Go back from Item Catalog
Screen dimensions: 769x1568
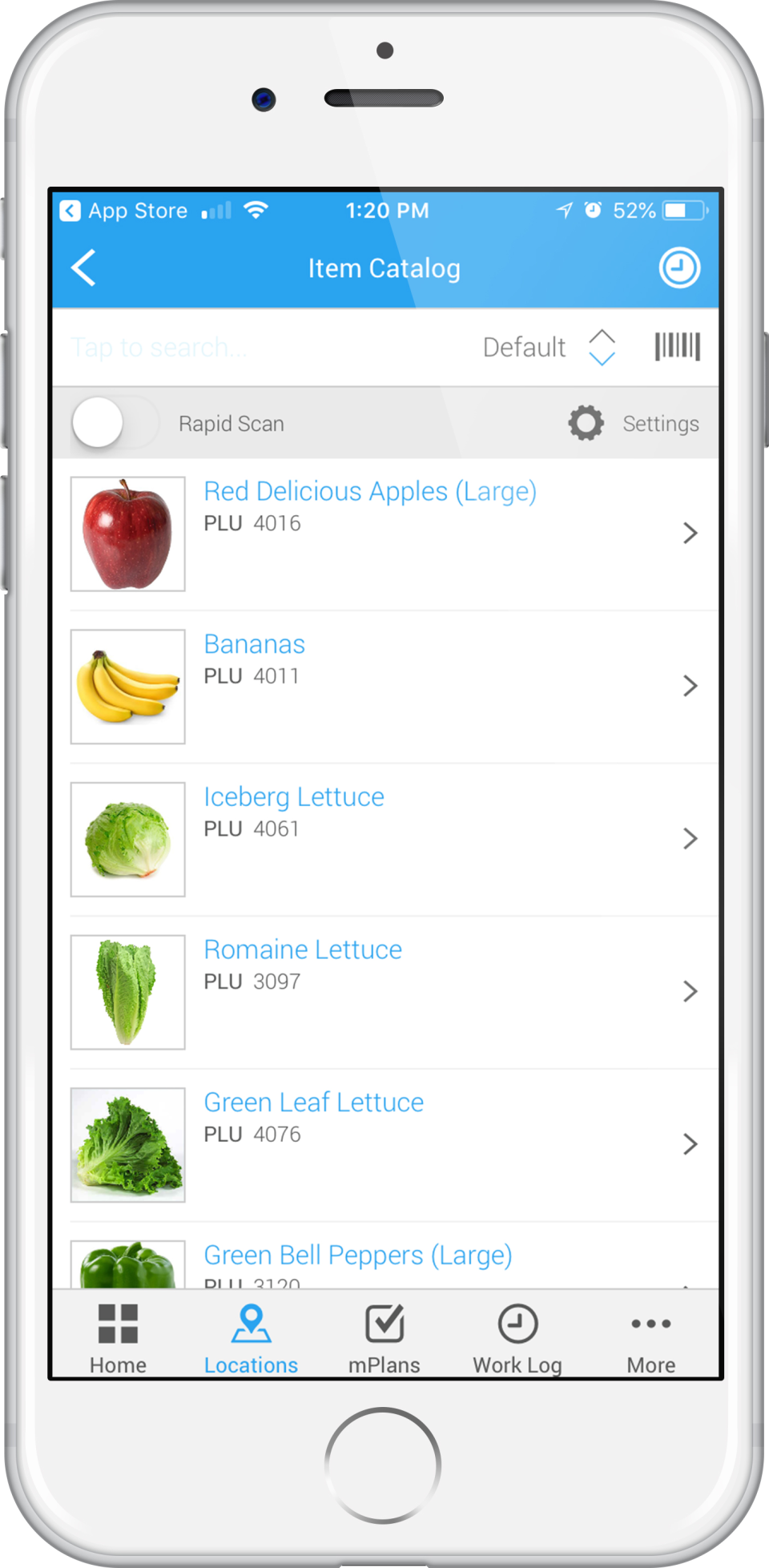pyautogui.click(x=84, y=268)
